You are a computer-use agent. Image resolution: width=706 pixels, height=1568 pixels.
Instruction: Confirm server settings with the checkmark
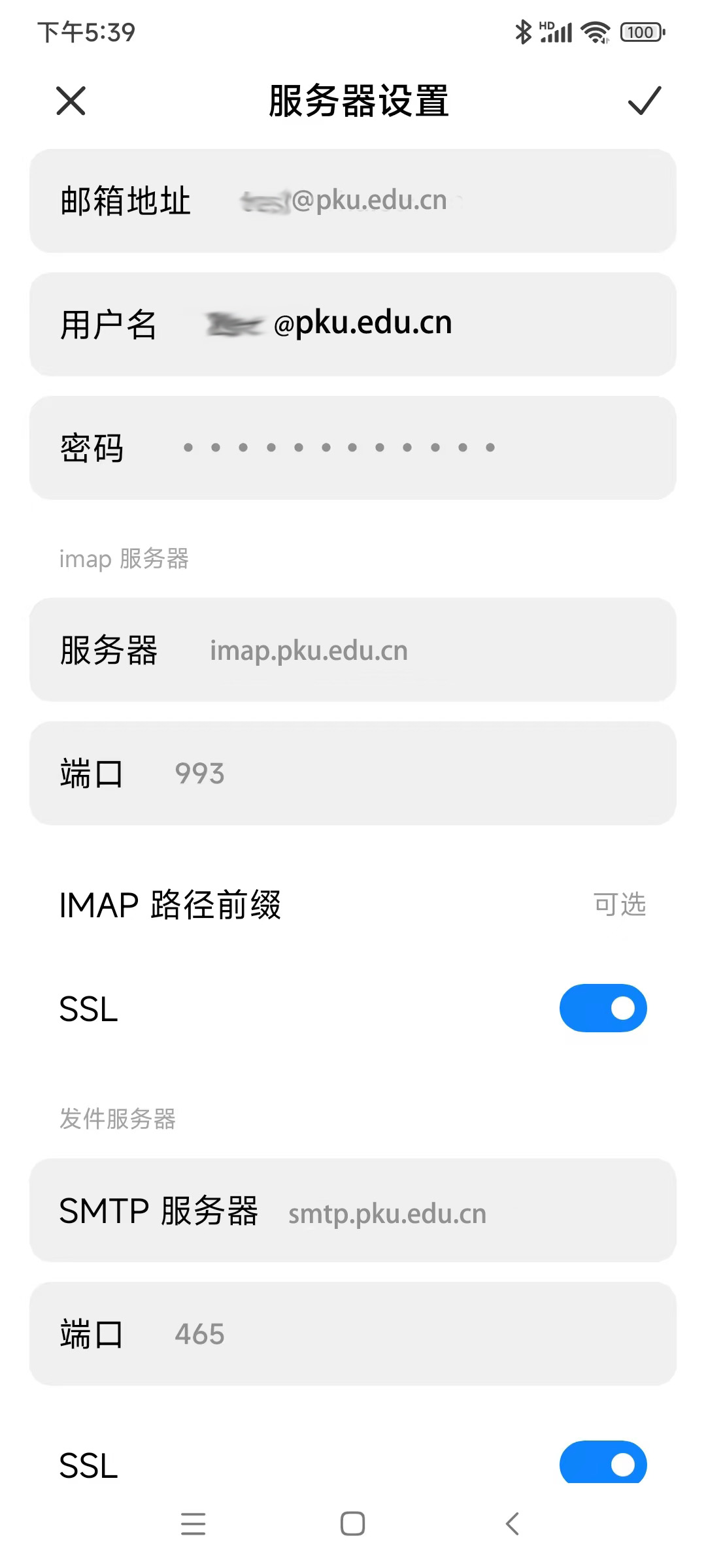tap(644, 101)
